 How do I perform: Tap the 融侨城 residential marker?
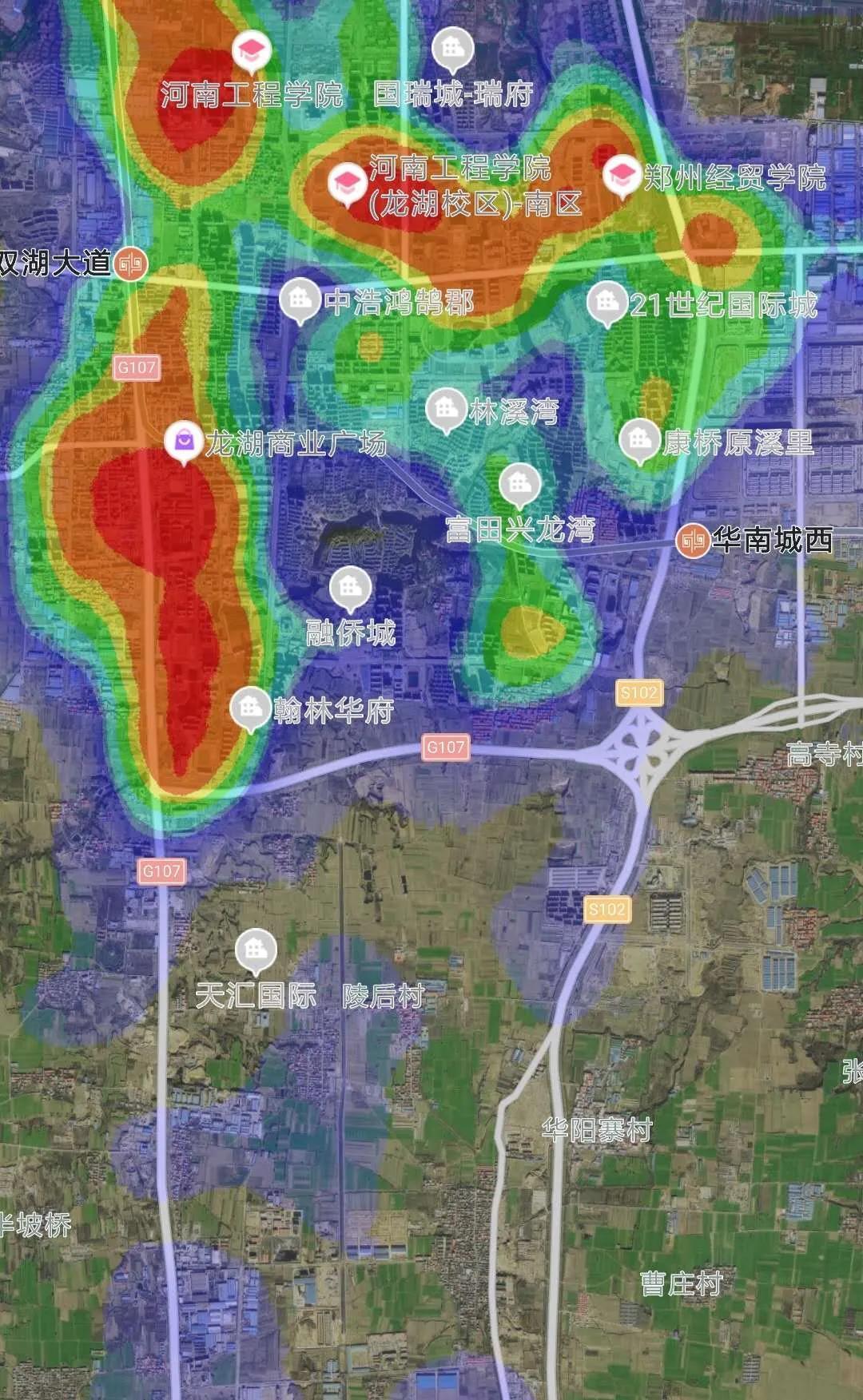click(350, 589)
